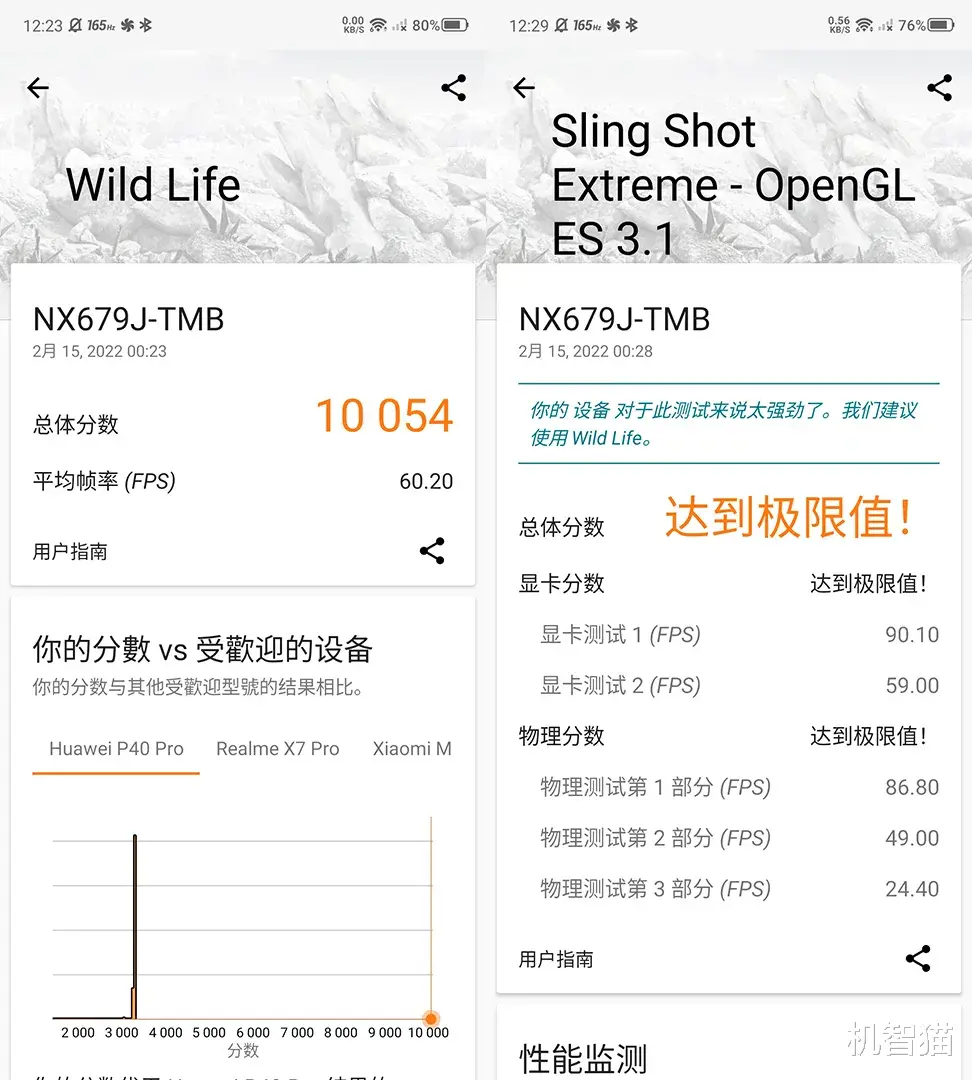Tap back arrow on Wild Life result screen

37,88
